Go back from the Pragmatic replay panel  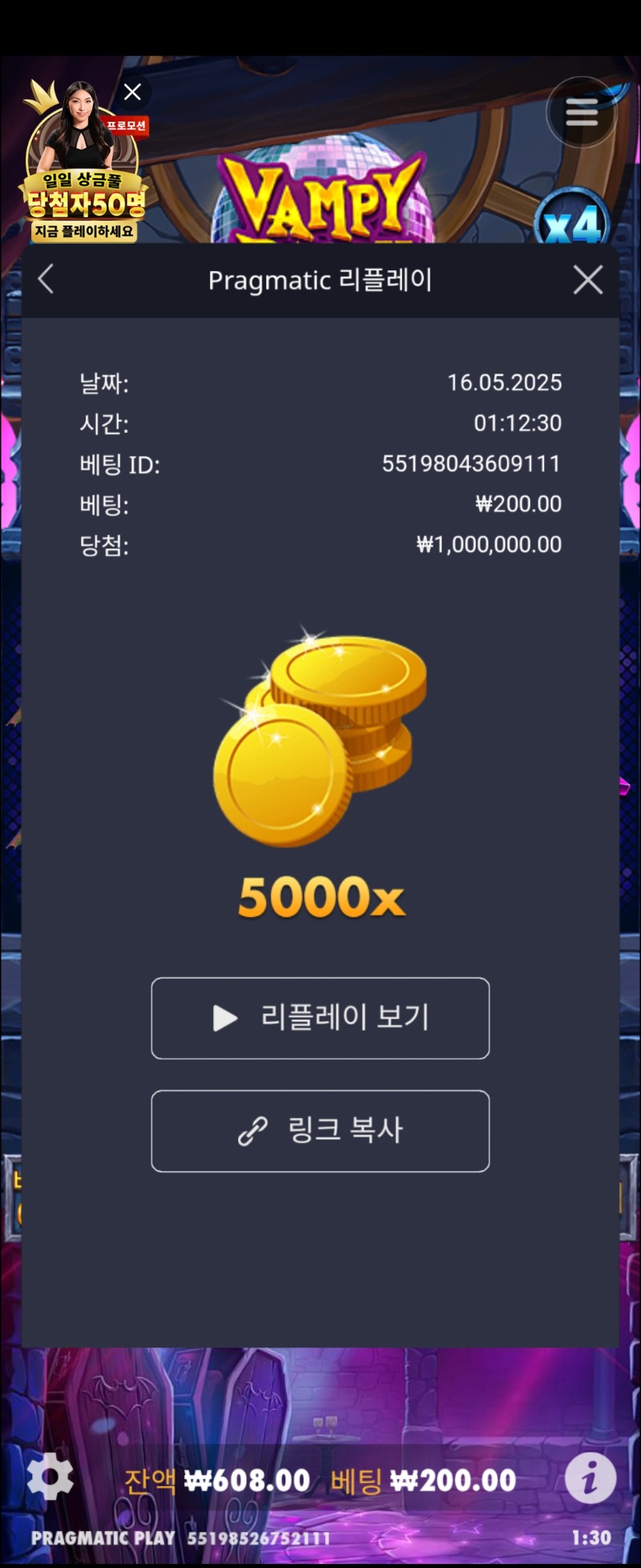(46, 280)
